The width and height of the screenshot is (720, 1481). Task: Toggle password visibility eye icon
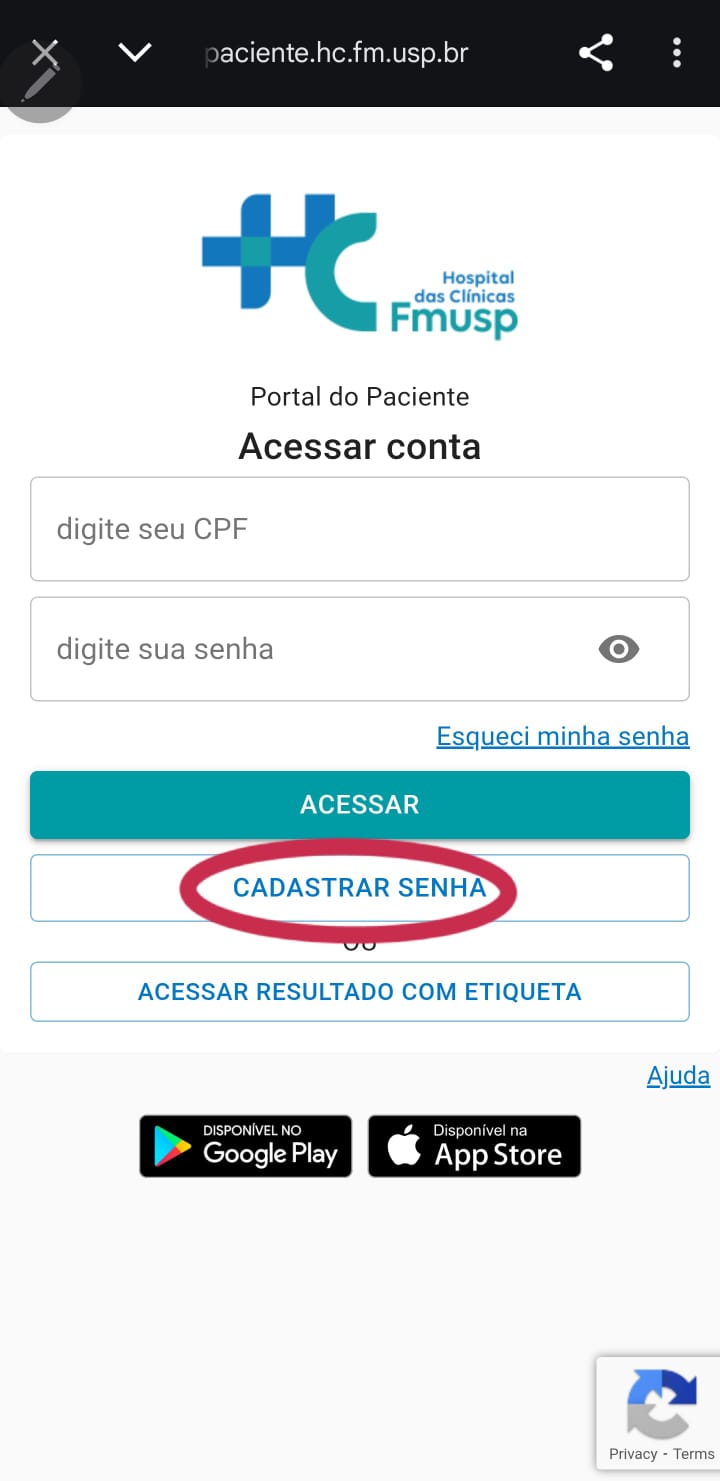[x=618, y=649]
